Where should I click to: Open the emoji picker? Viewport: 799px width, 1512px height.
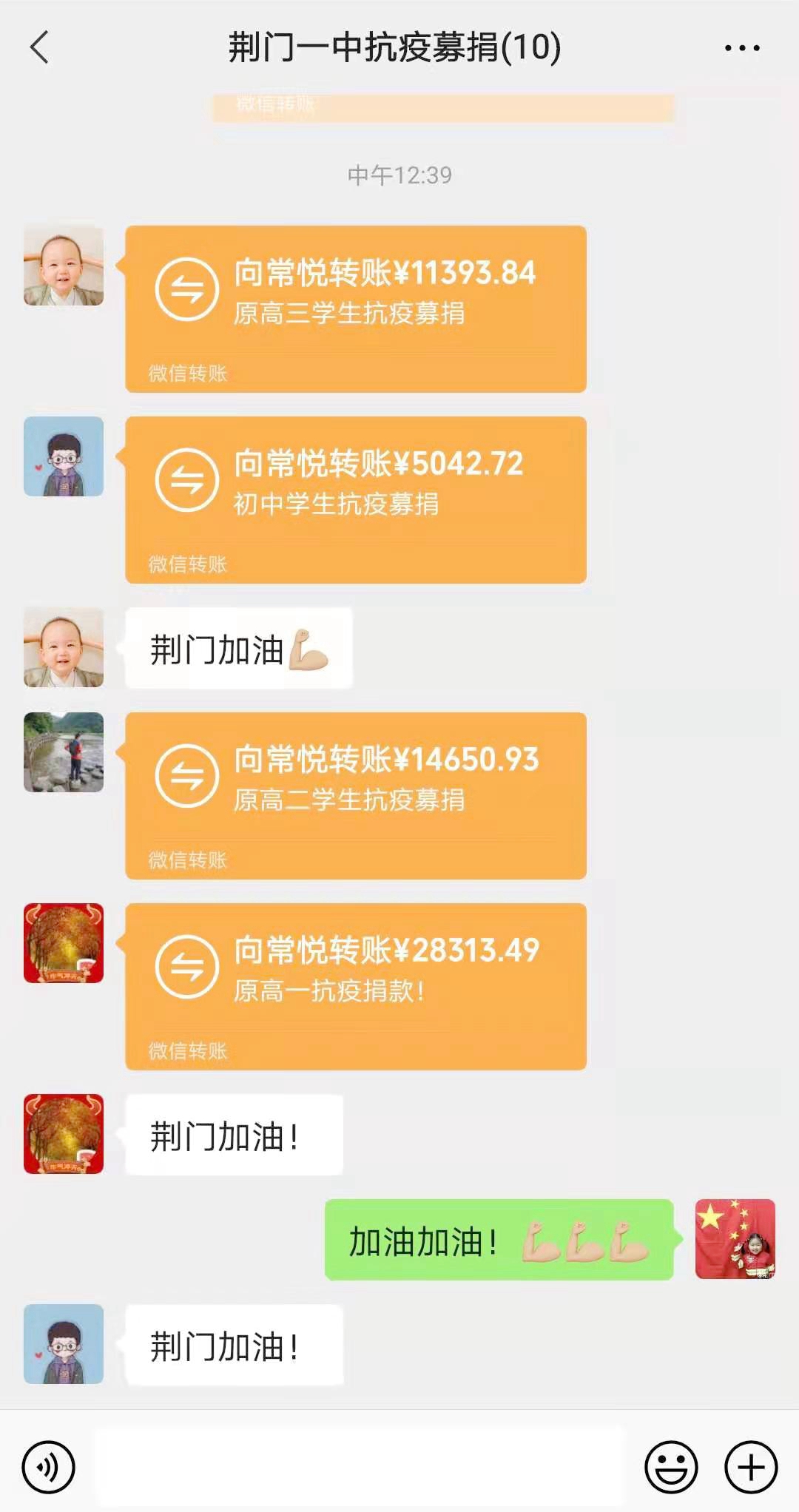(671, 1466)
